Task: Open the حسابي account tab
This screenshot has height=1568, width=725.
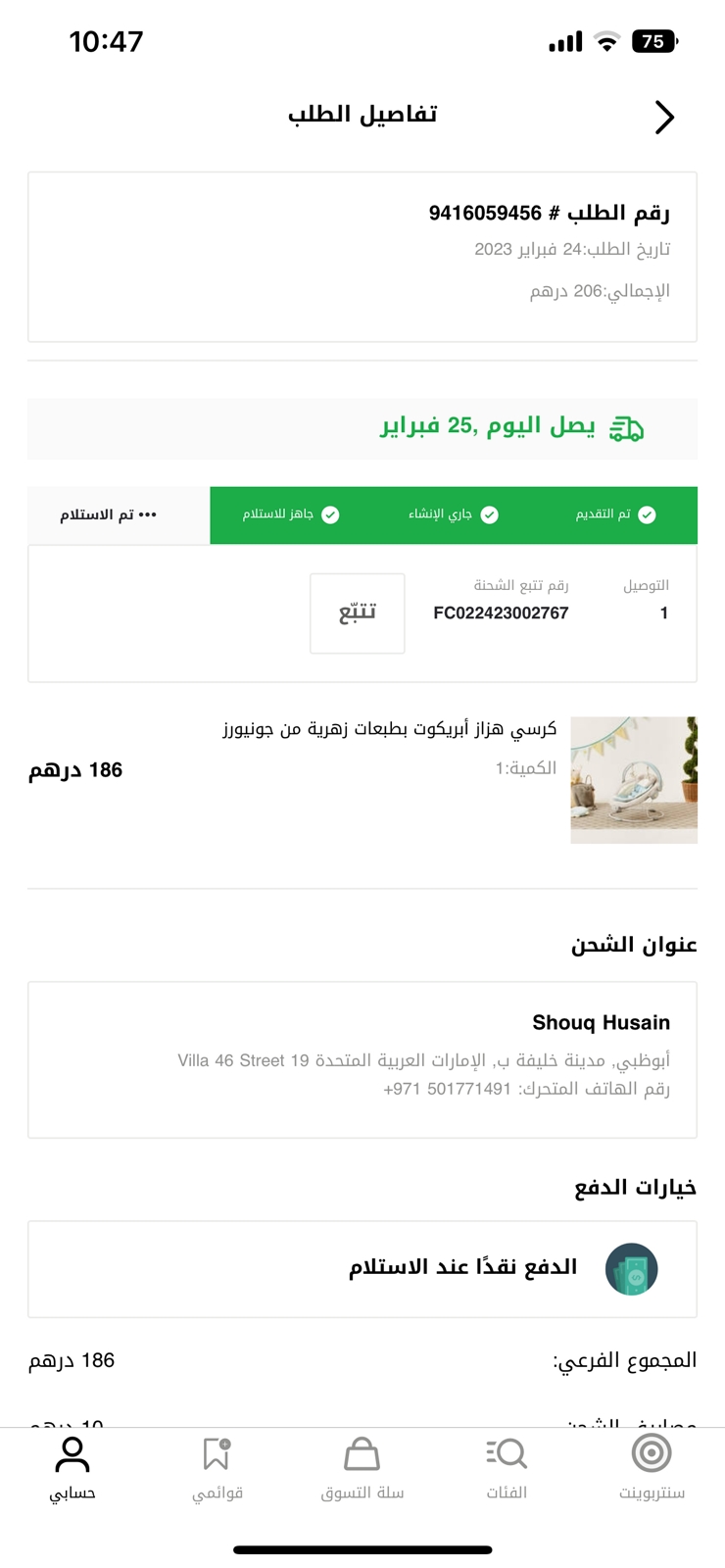Action: 72,1467
